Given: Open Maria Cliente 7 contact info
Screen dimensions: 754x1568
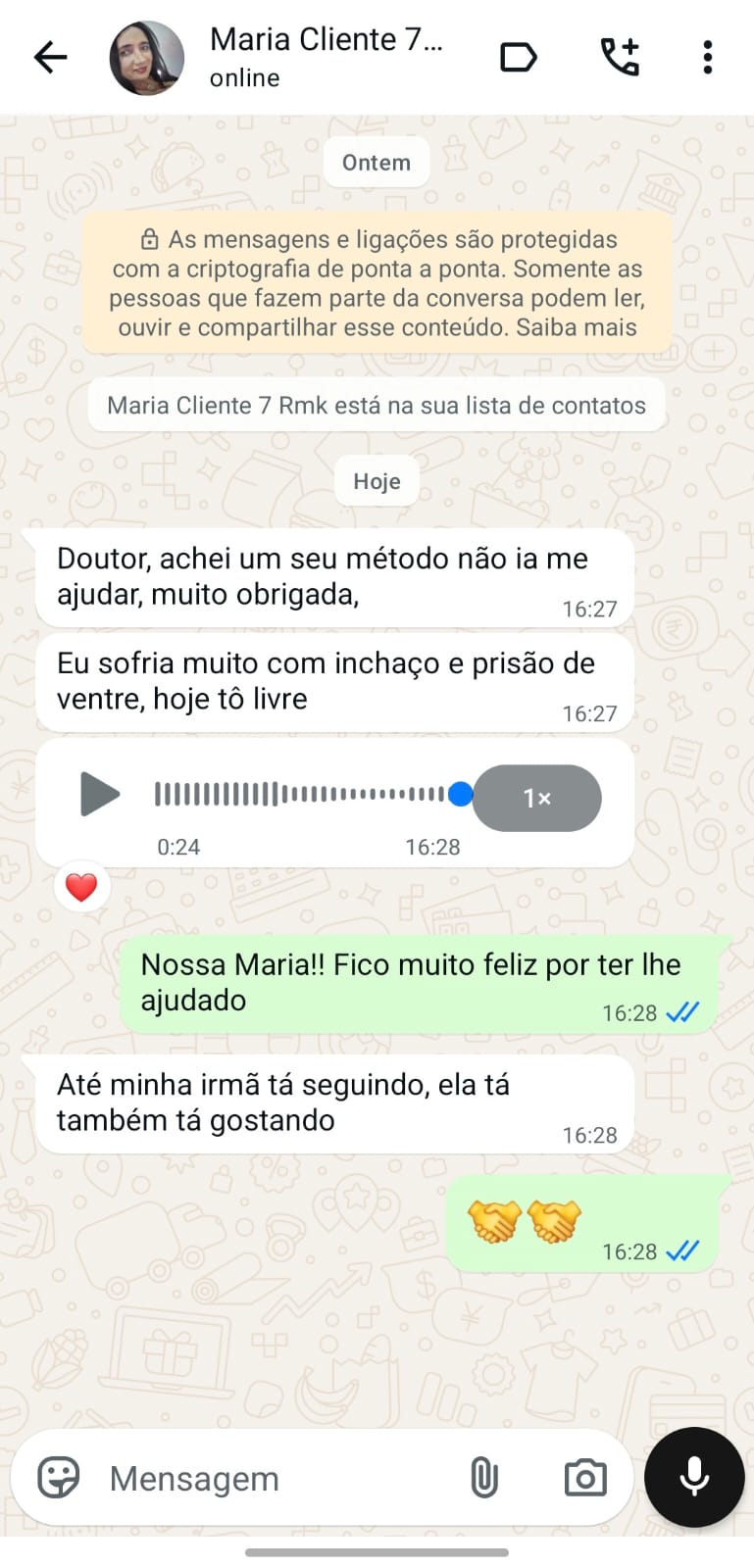Looking at the screenshot, I should tap(326, 57).
